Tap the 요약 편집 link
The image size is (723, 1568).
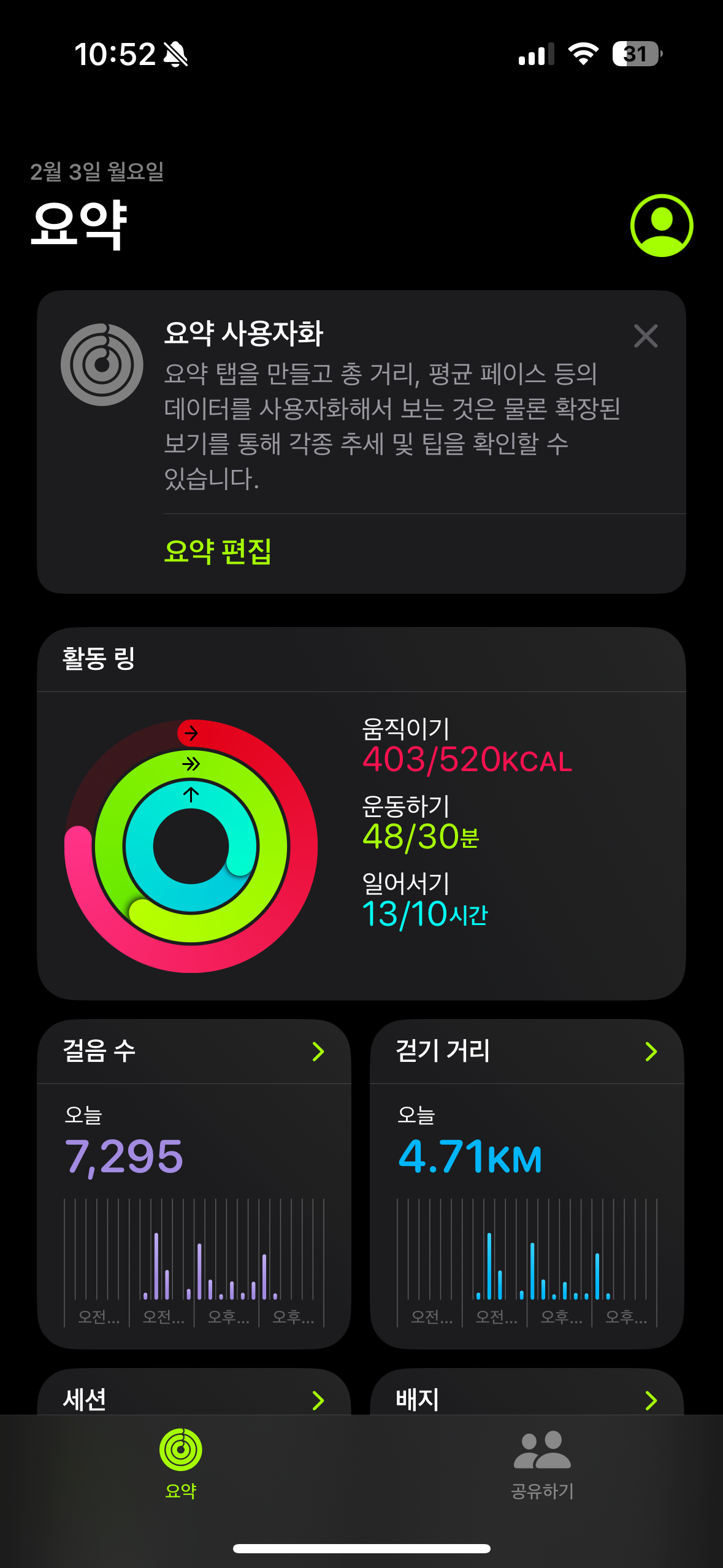click(x=218, y=551)
